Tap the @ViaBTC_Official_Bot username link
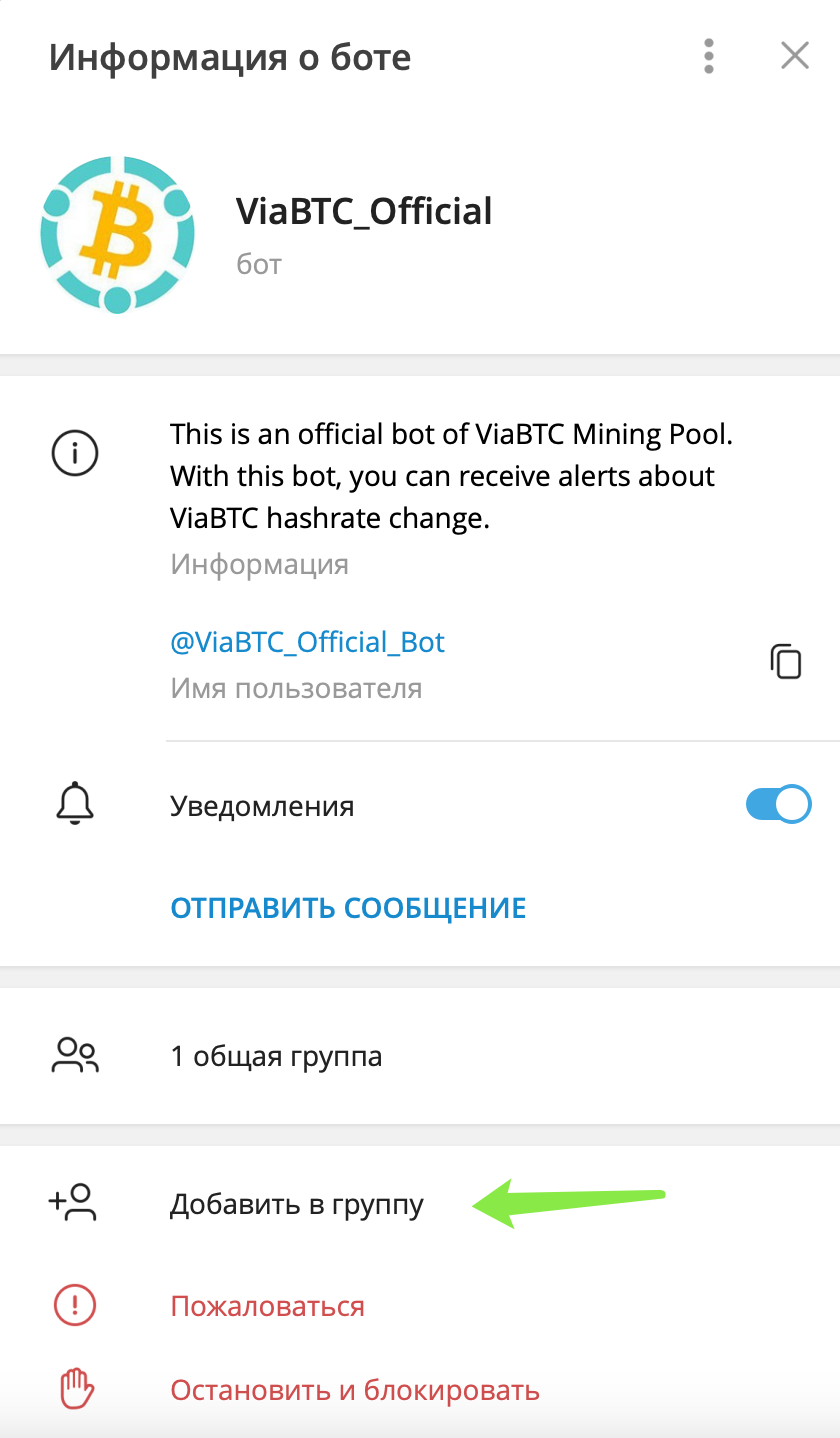Viewport: 840px width, 1438px height. coord(308,641)
